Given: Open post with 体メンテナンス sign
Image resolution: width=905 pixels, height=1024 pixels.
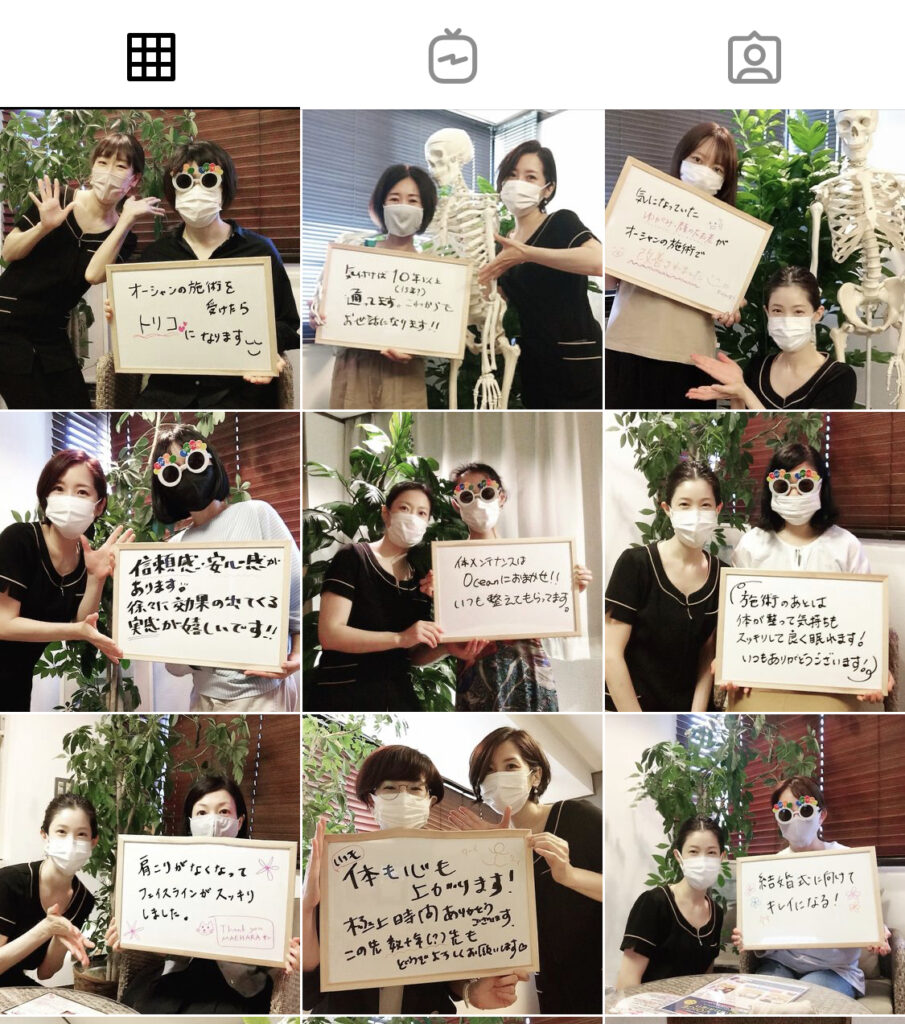Looking at the screenshot, I should [x=452, y=561].
